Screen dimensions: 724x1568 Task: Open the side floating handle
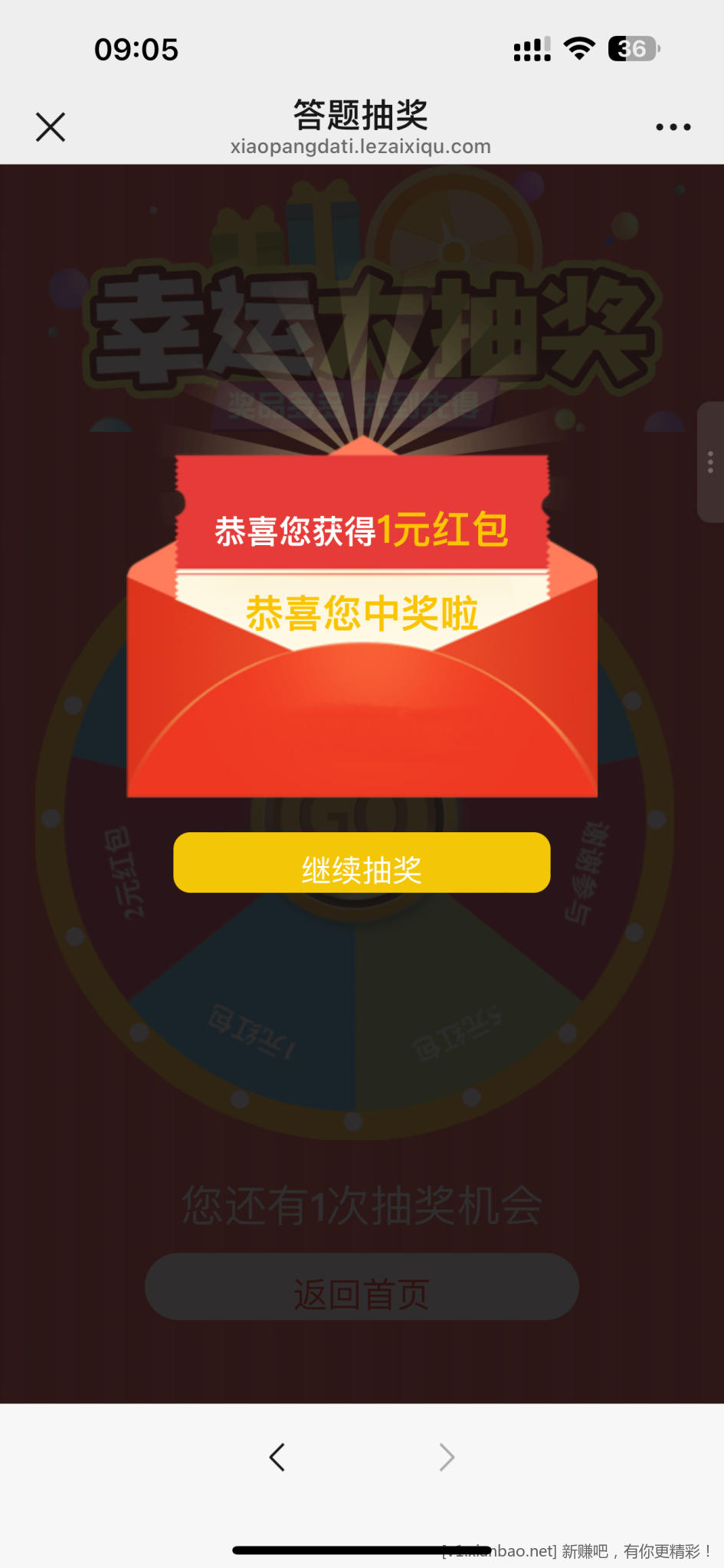tap(711, 462)
